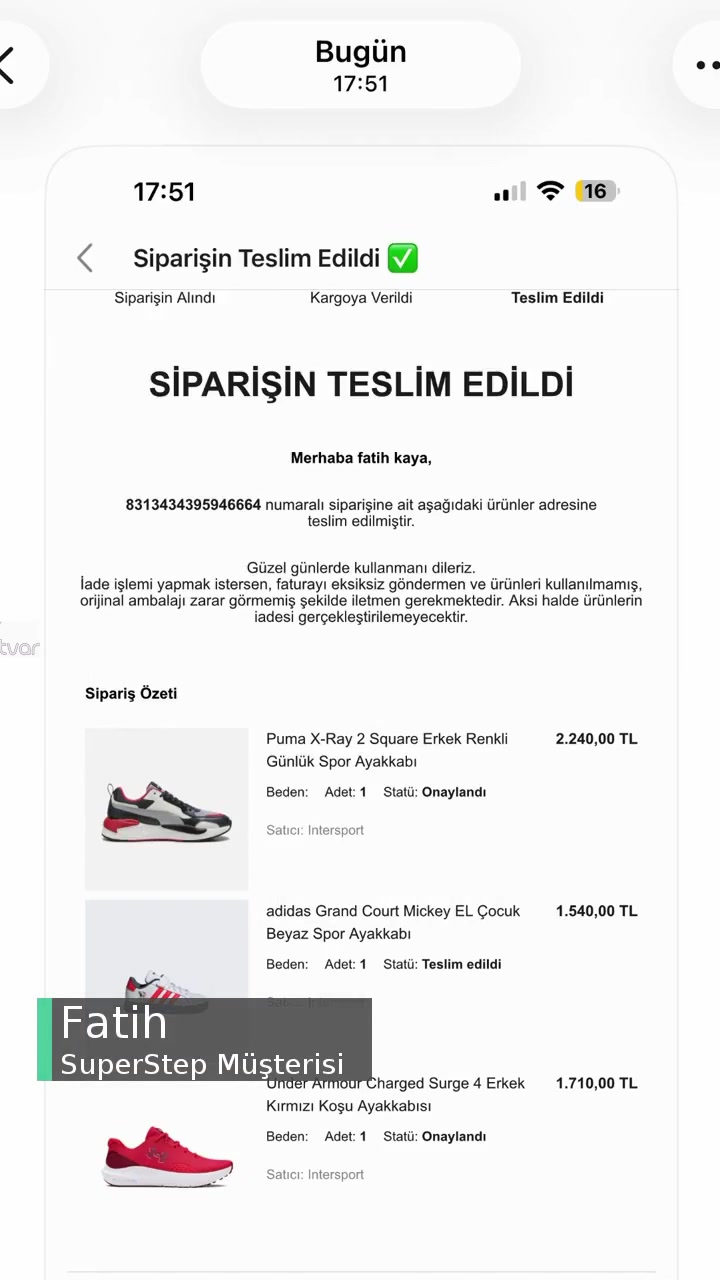Viewport: 720px width, 1280px height.
Task: Tap the back chevron beside Siparişin Teslim Edildi
Action: coord(85,258)
